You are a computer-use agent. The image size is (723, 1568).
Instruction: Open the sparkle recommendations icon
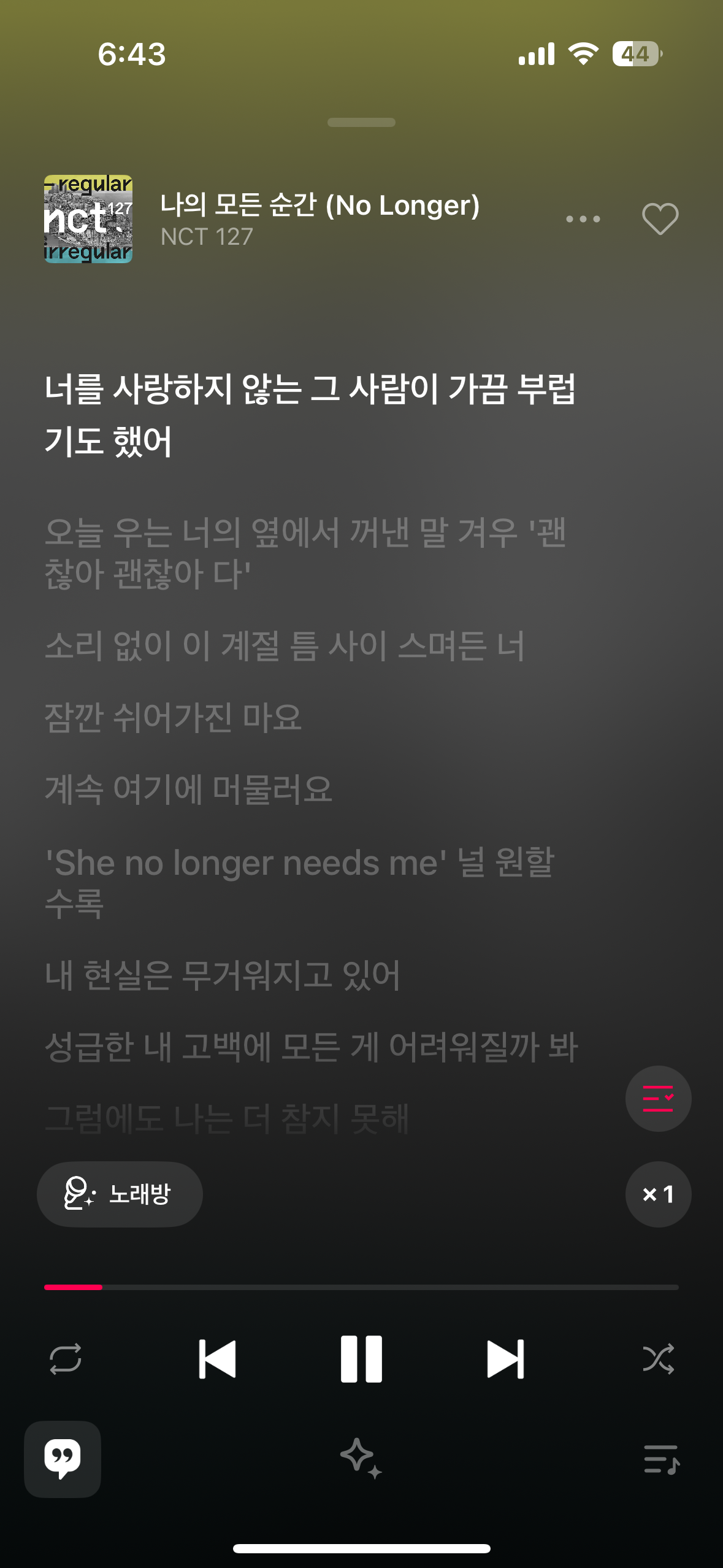[x=361, y=1458]
